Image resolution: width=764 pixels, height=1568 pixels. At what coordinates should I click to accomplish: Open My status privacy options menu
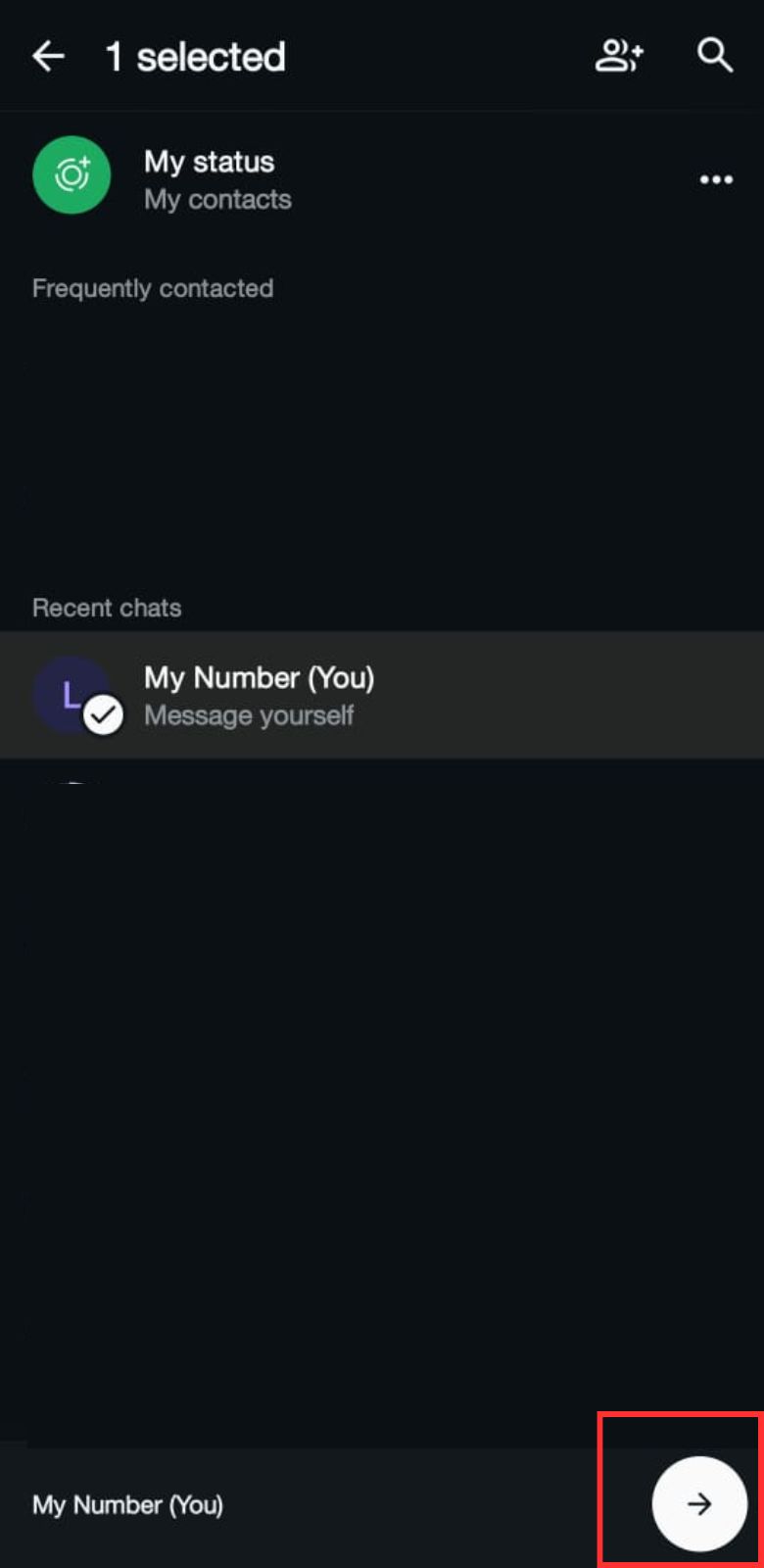716,179
